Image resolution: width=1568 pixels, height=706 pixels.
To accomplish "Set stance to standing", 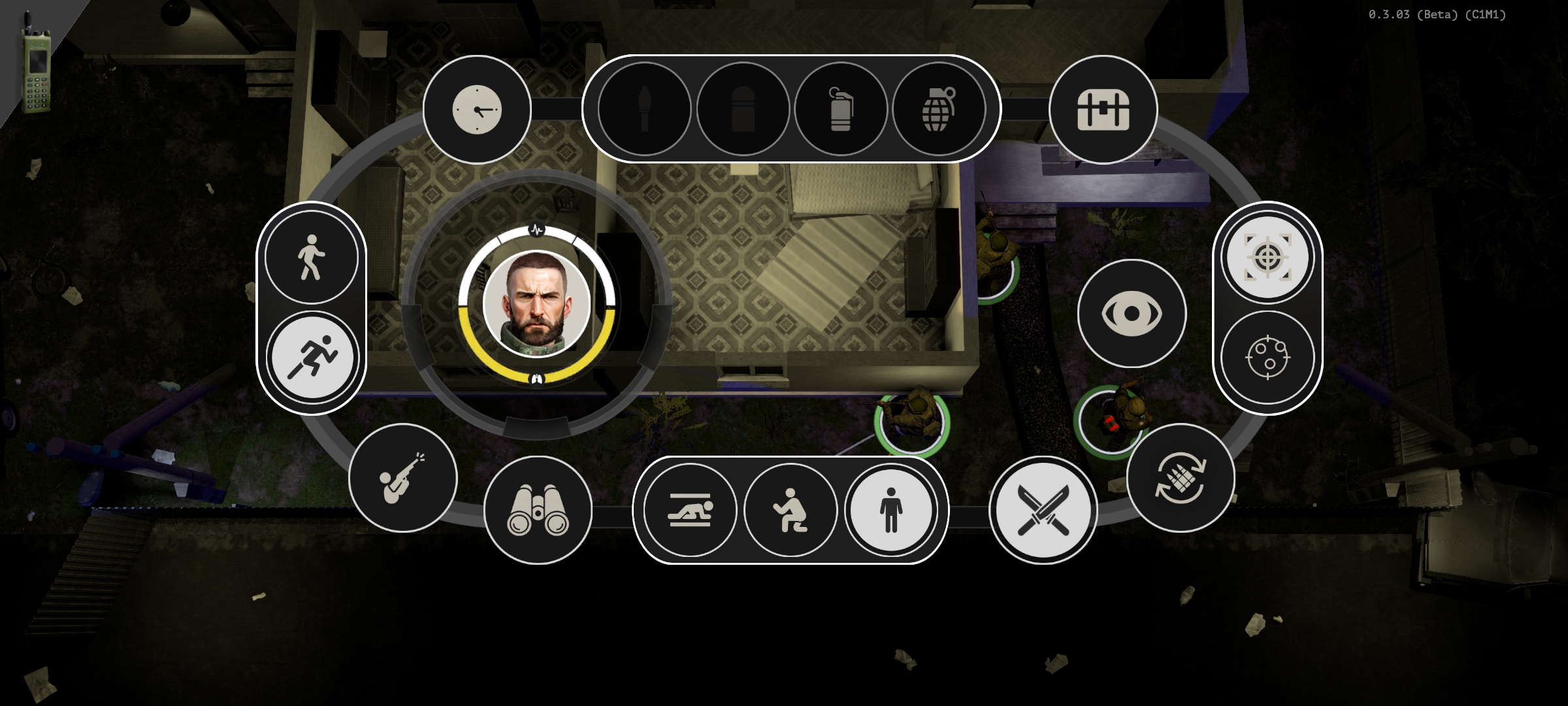I will (890, 511).
